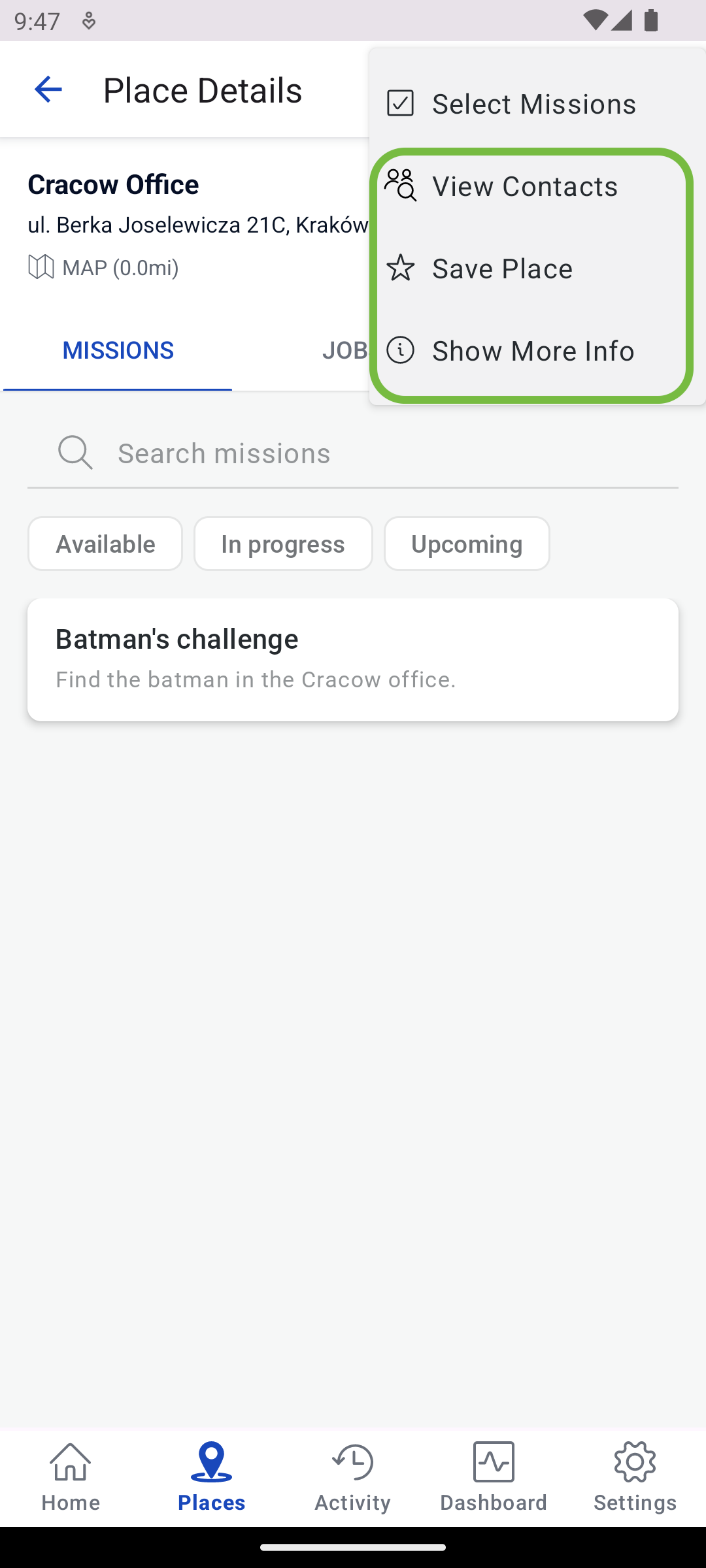
Task: Open the Settings tab
Action: (635, 1477)
